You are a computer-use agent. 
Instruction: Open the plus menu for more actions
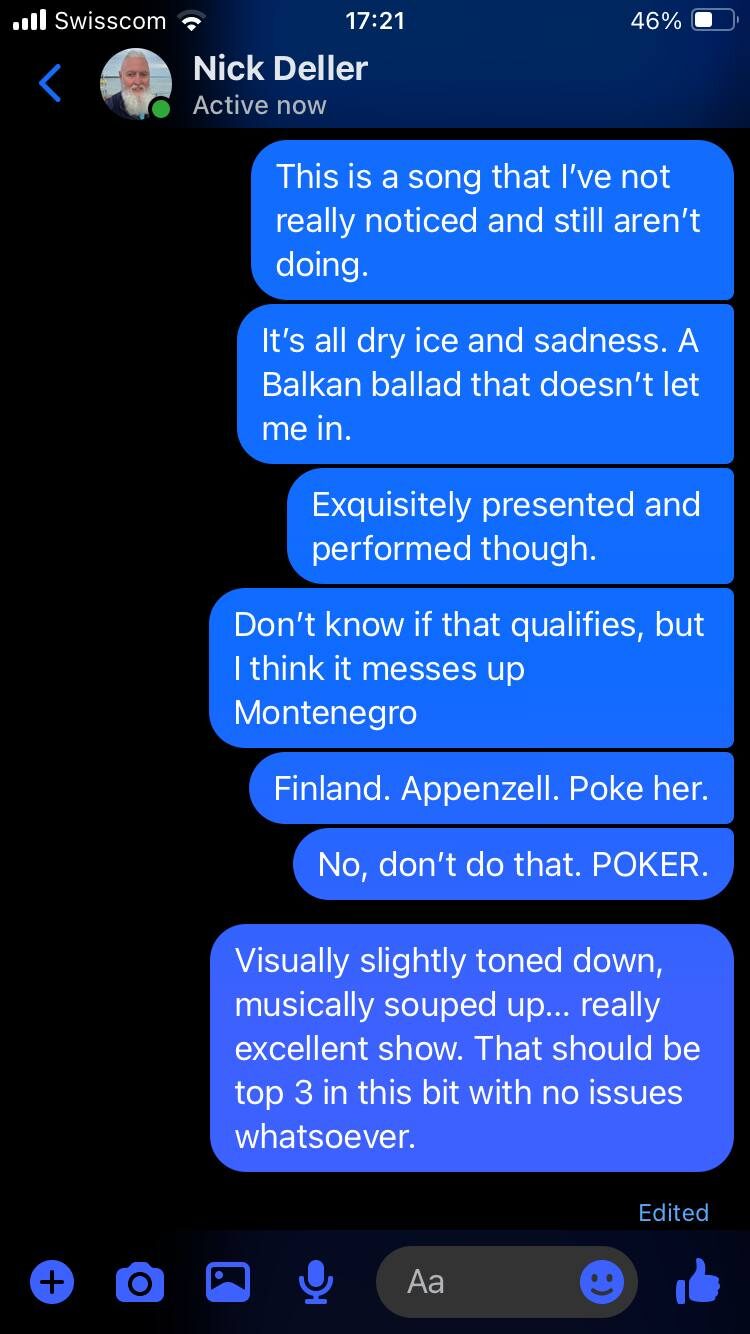pyautogui.click(x=52, y=1281)
